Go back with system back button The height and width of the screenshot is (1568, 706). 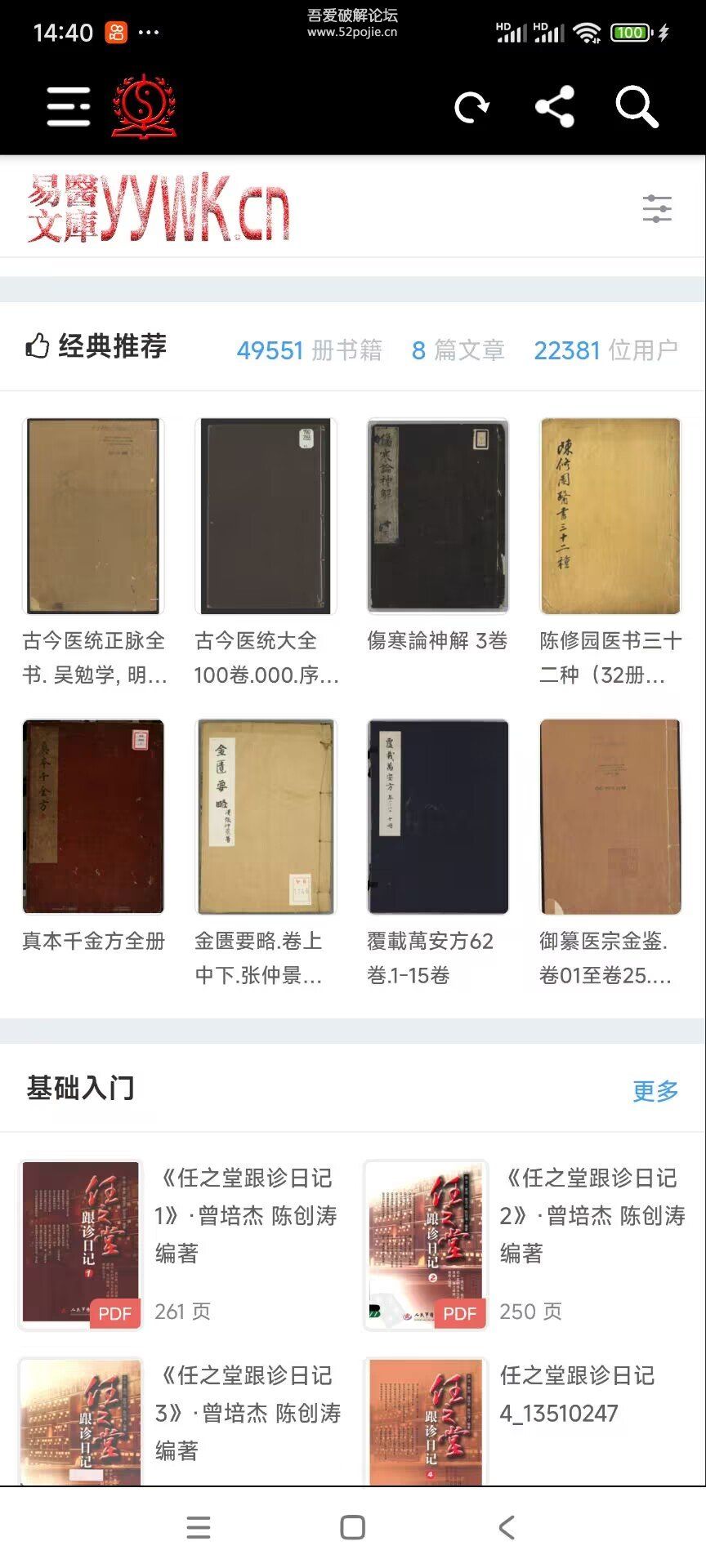507,1527
